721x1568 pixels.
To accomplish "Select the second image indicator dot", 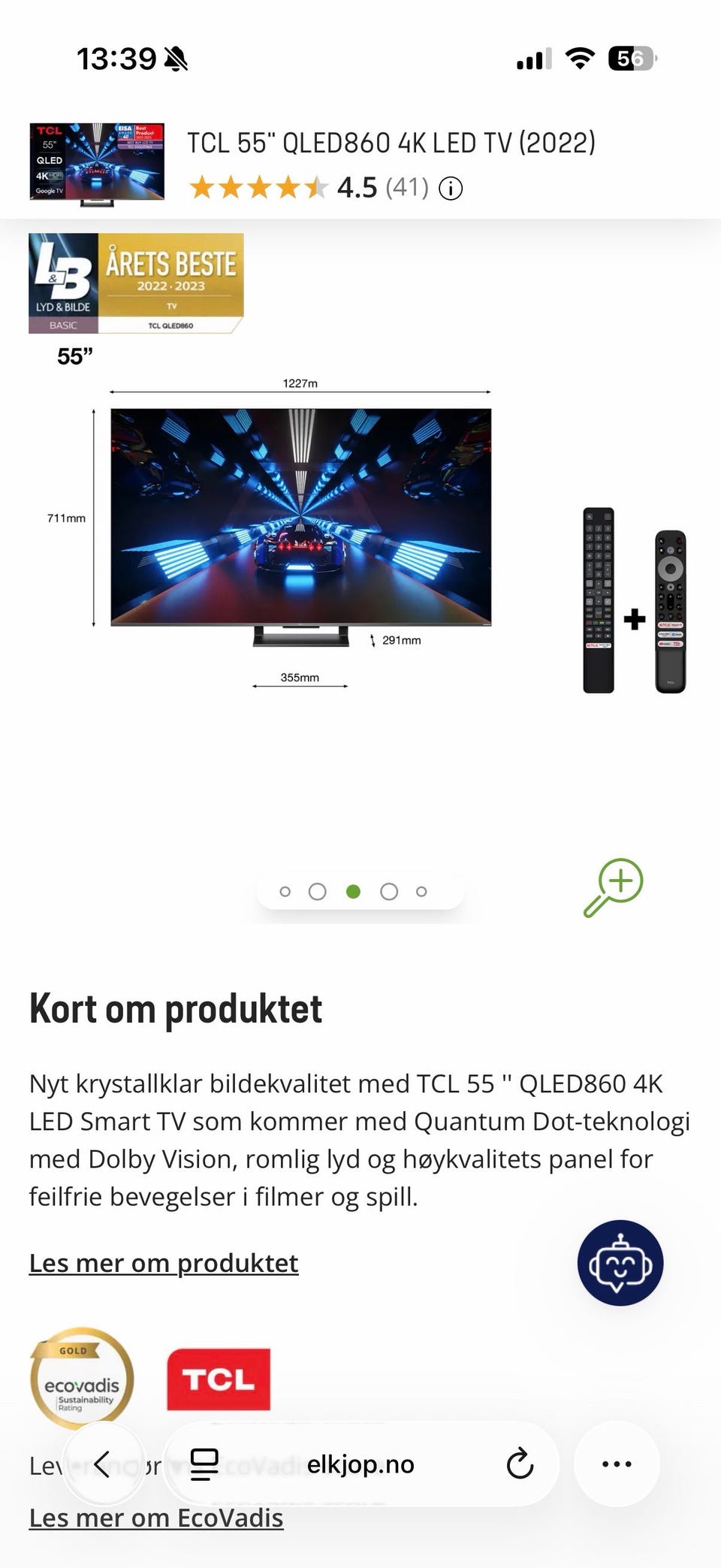I will [318, 891].
